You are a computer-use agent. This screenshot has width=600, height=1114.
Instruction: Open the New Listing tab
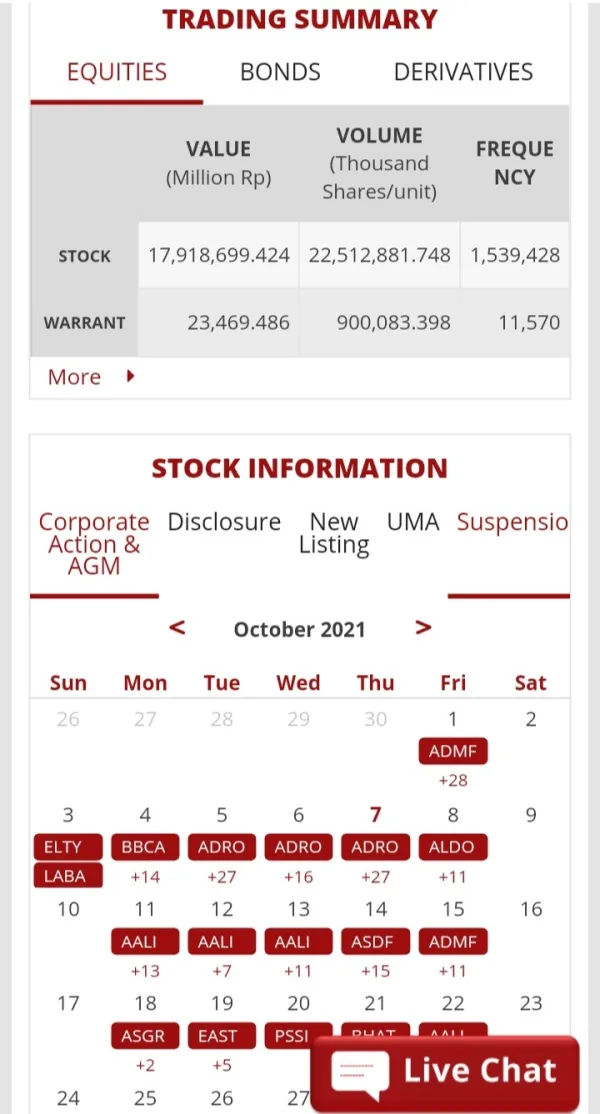tap(333, 533)
